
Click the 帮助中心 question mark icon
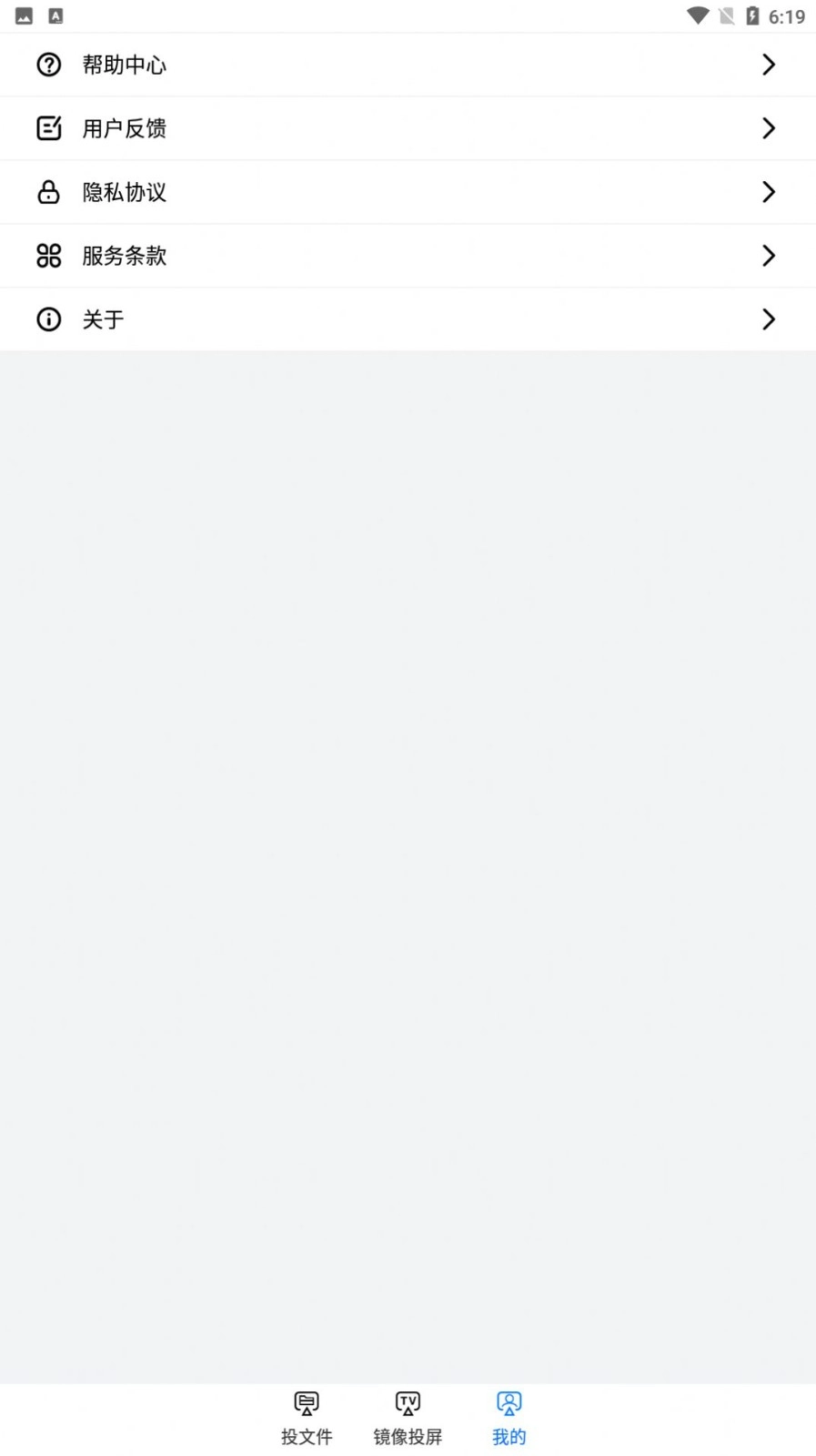[x=48, y=64]
